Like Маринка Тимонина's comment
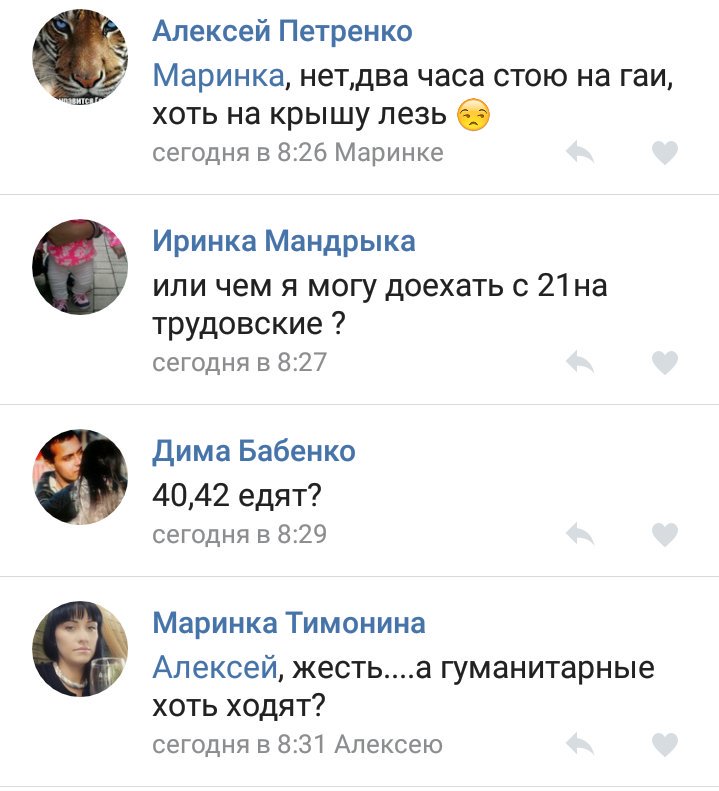Image resolution: width=719 pixels, height=791 pixels. click(x=665, y=744)
